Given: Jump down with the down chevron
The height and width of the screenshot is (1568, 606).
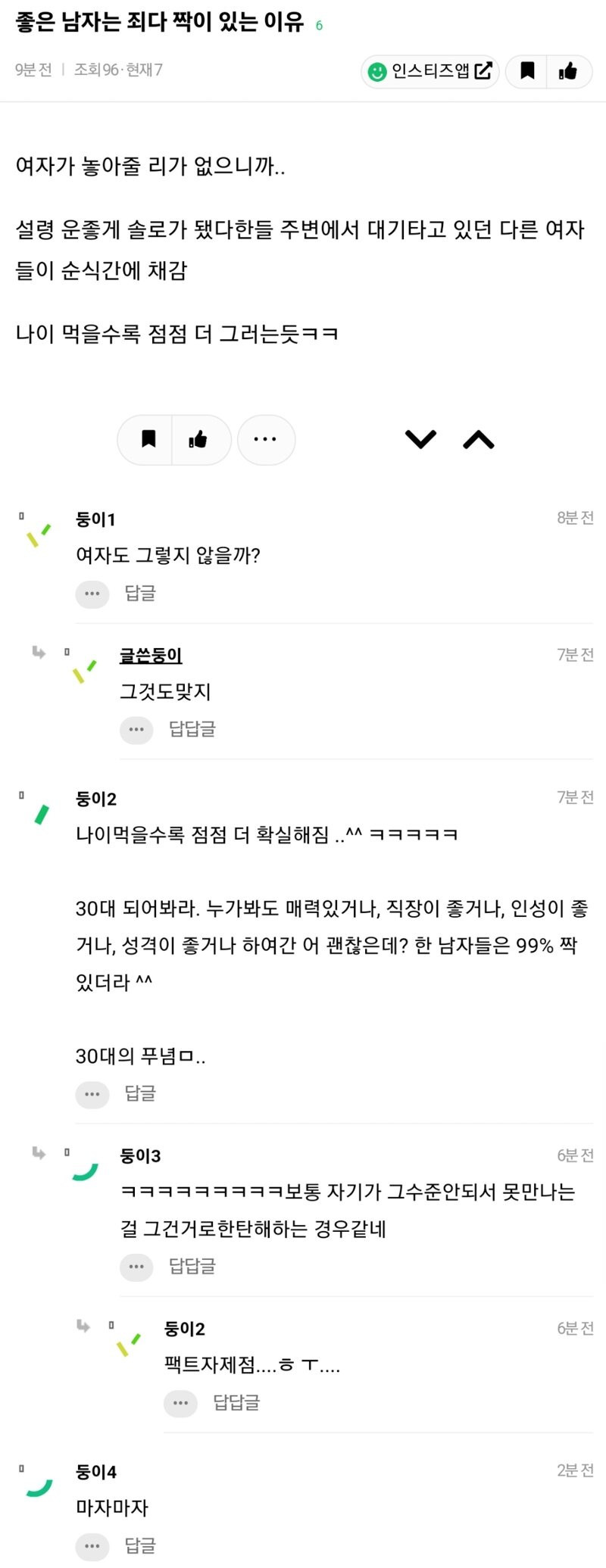Looking at the screenshot, I should point(420,439).
